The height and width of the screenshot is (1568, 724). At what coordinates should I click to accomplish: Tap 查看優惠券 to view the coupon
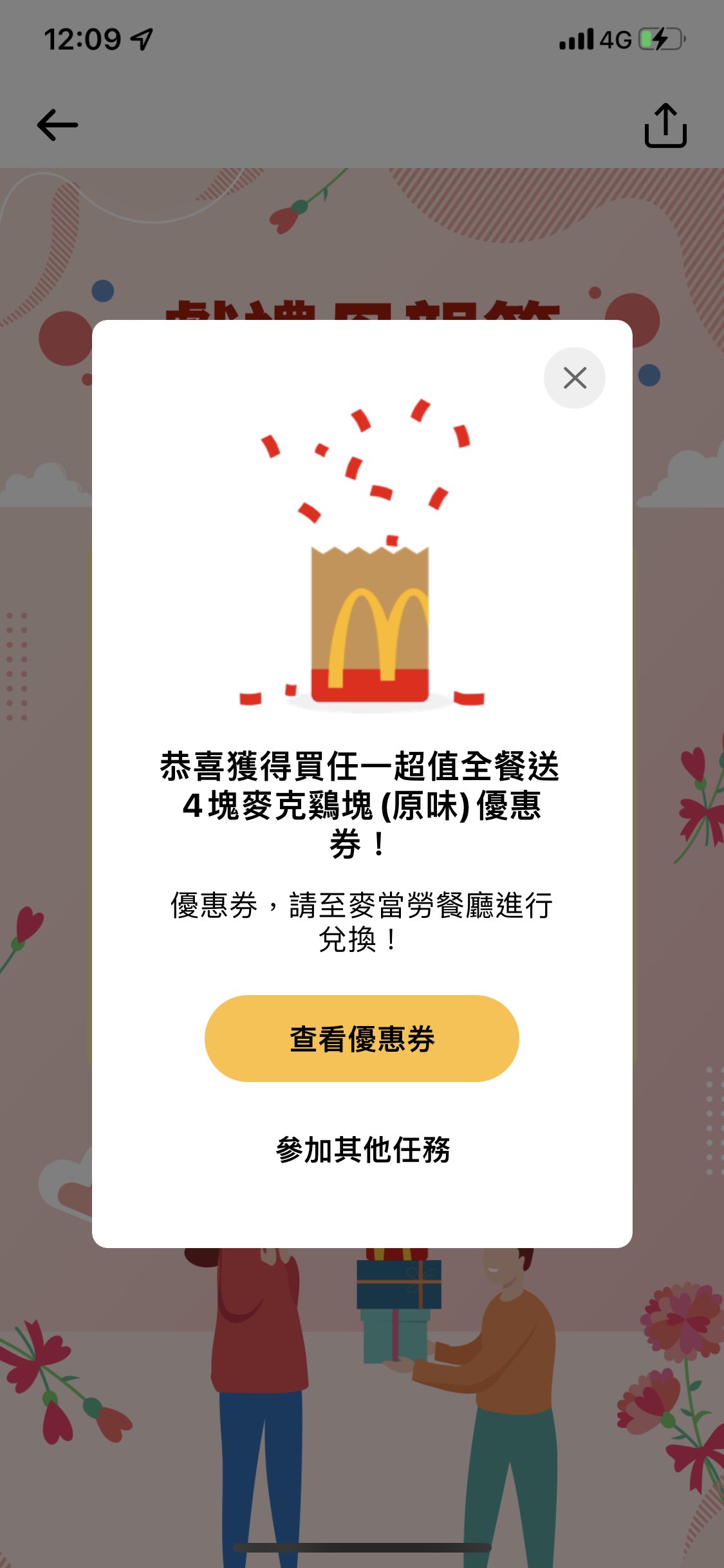pyautogui.click(x=362, y=1038)
